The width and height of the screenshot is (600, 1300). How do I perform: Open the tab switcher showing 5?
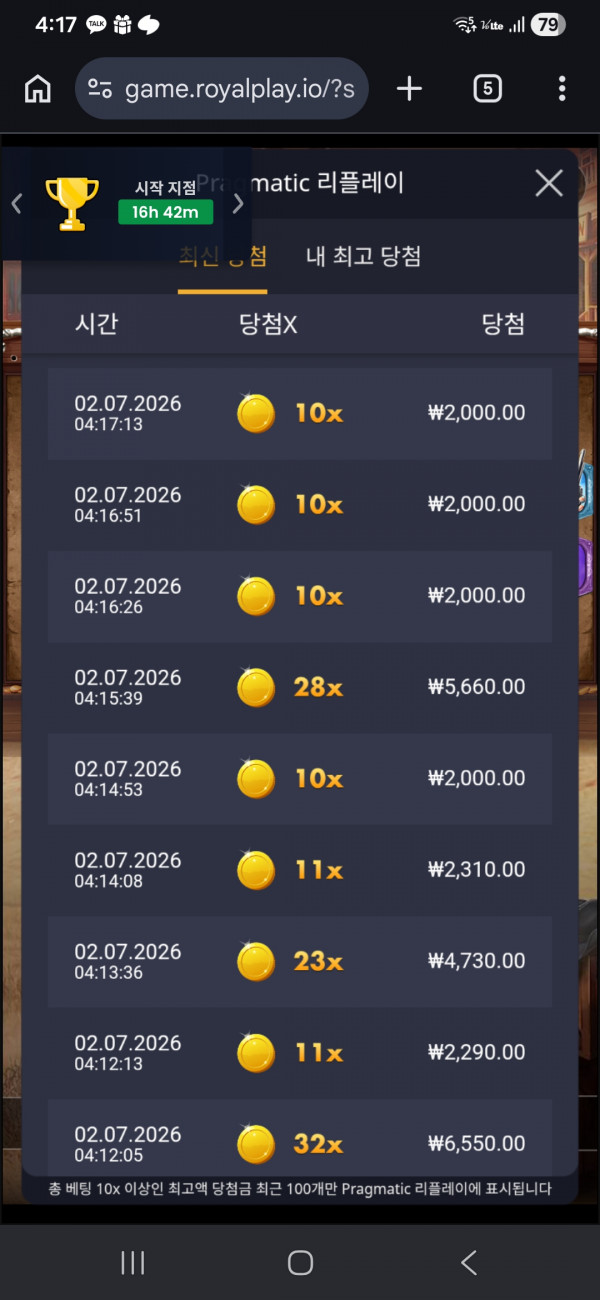[x=486, y=89]
